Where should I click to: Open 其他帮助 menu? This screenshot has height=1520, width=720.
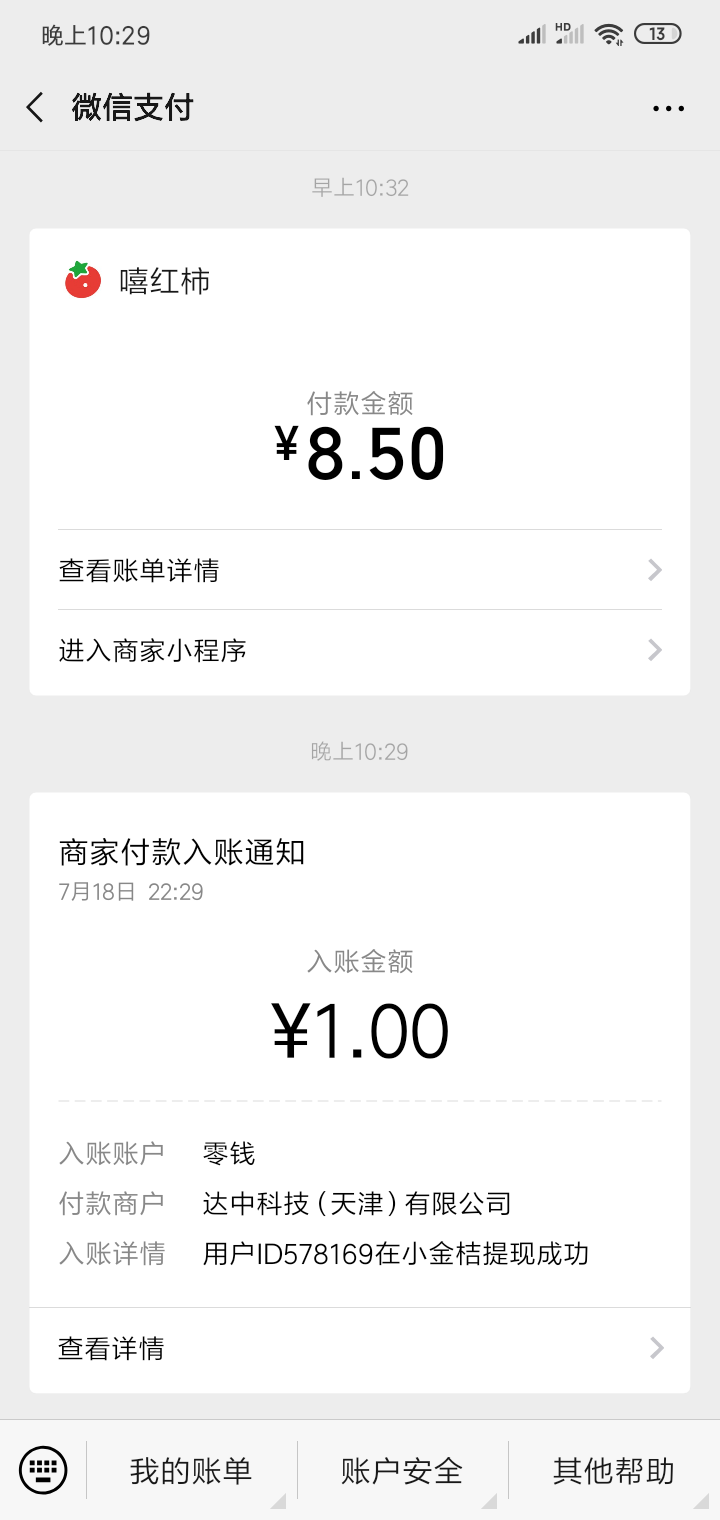tap(614, 1471)
